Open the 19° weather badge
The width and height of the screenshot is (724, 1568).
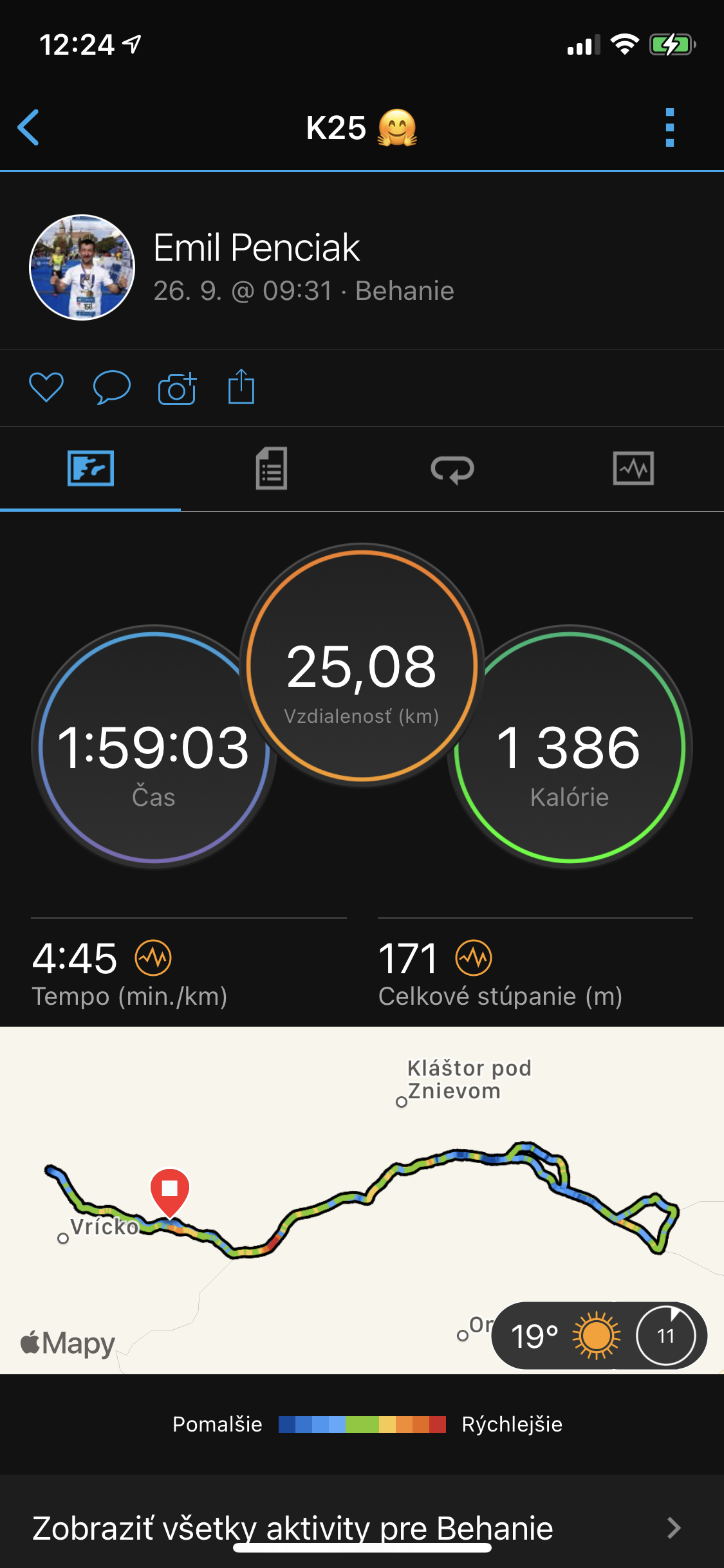[x=599, y=1336]
